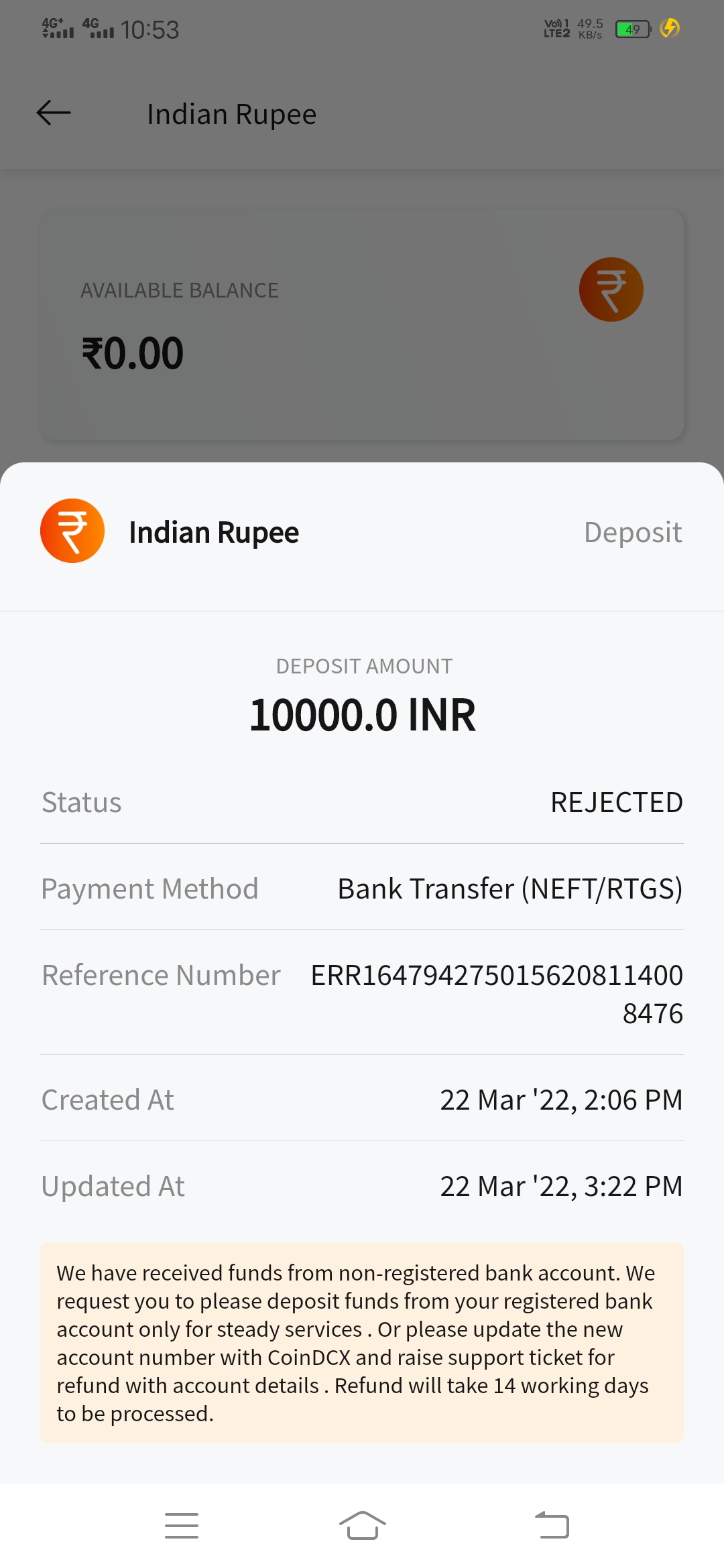Open the recent apps menu button

[182, 1526]
